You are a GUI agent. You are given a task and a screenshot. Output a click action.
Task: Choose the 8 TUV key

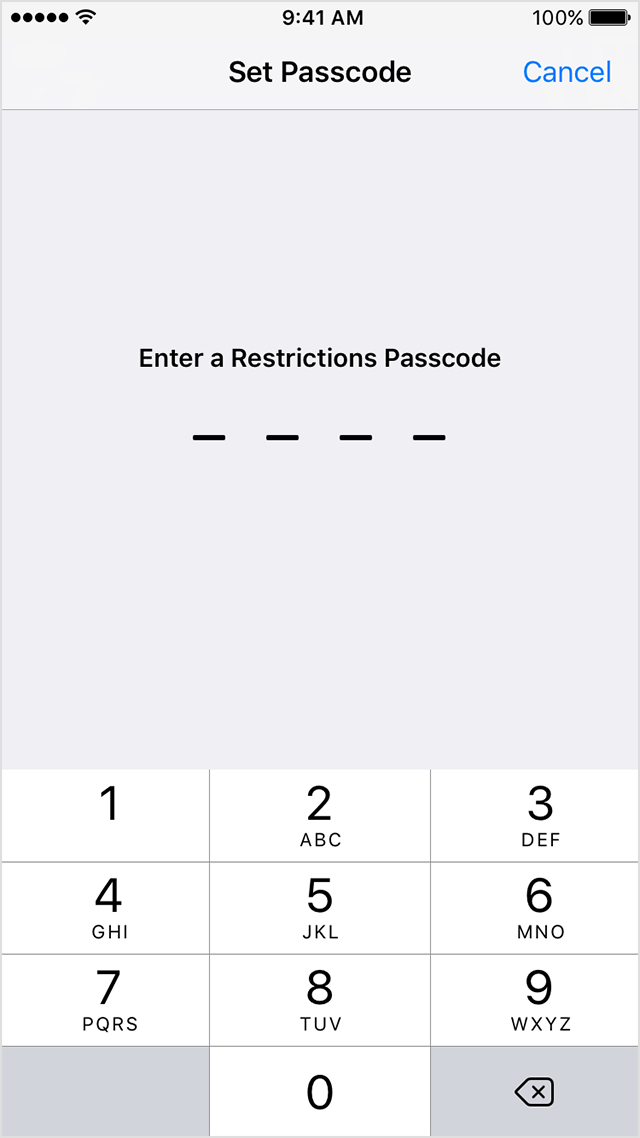(320, 999)
